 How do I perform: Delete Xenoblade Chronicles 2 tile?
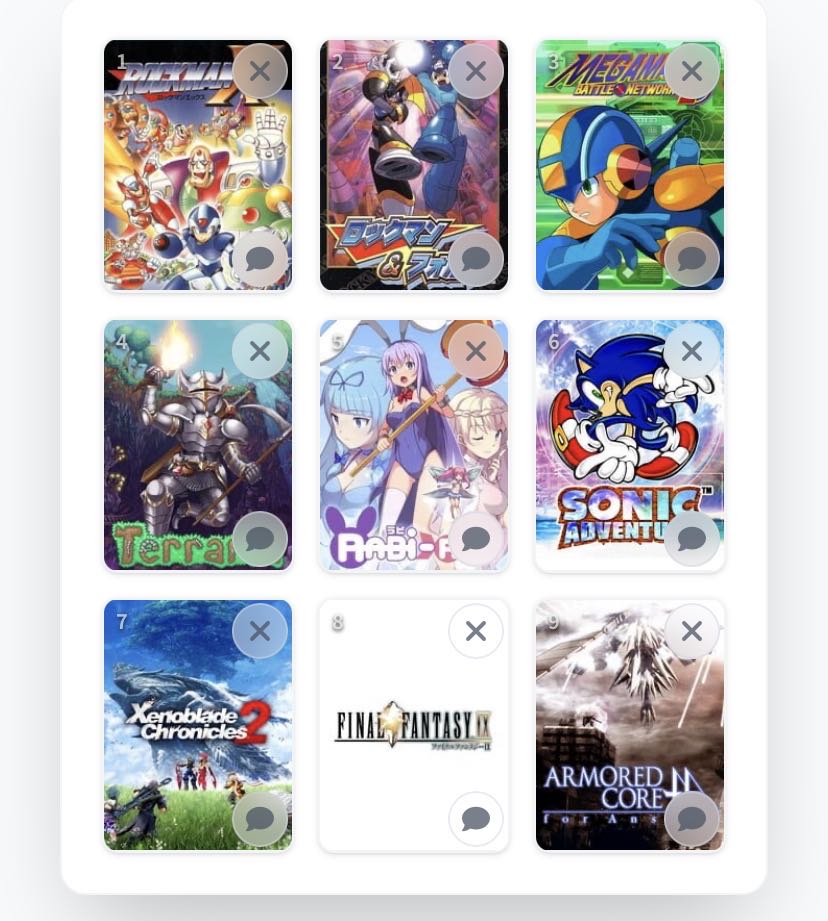pos(260,631)
